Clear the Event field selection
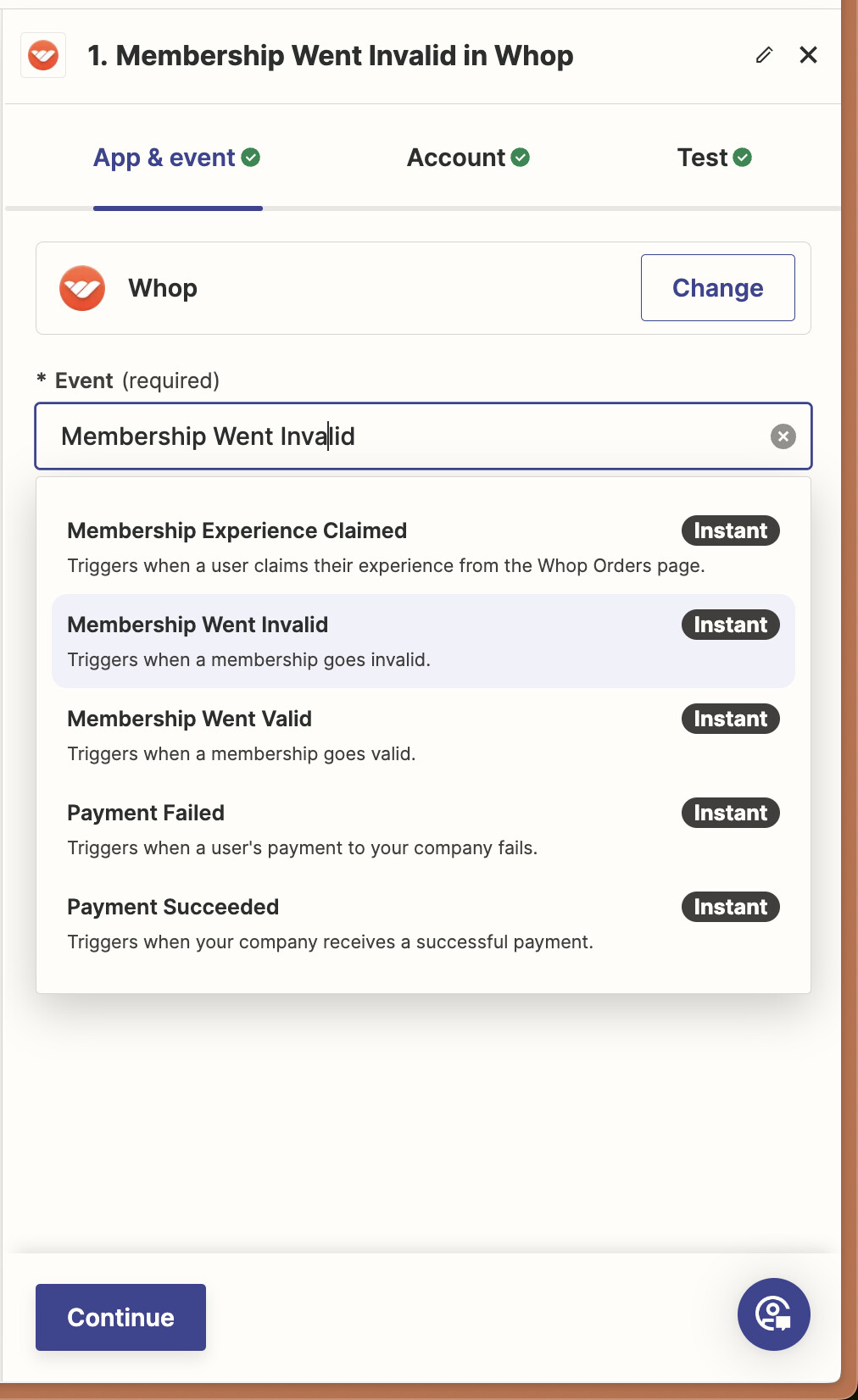The image size is (858, 1400). [783, 436]
